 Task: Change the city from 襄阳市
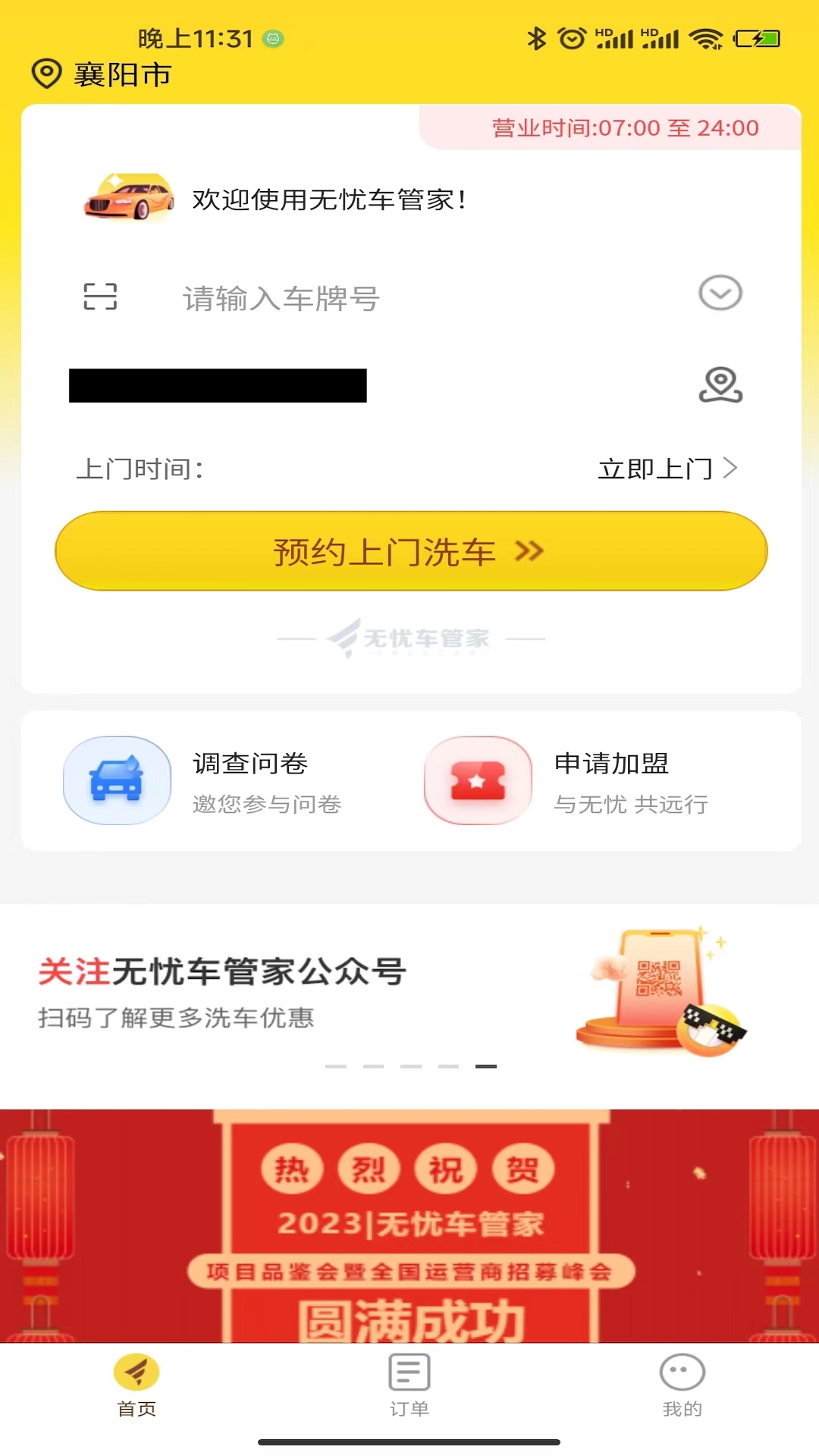(102, 74)
